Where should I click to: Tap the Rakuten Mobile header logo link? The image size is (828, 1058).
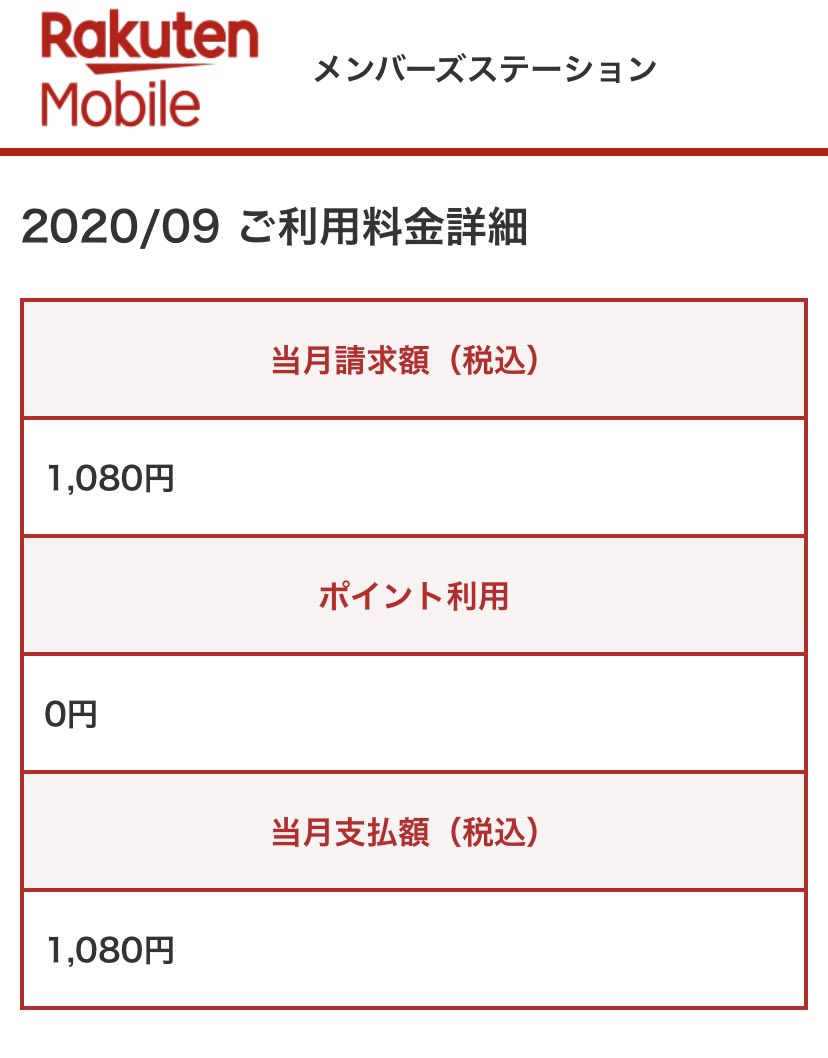[x=149, y=72]
